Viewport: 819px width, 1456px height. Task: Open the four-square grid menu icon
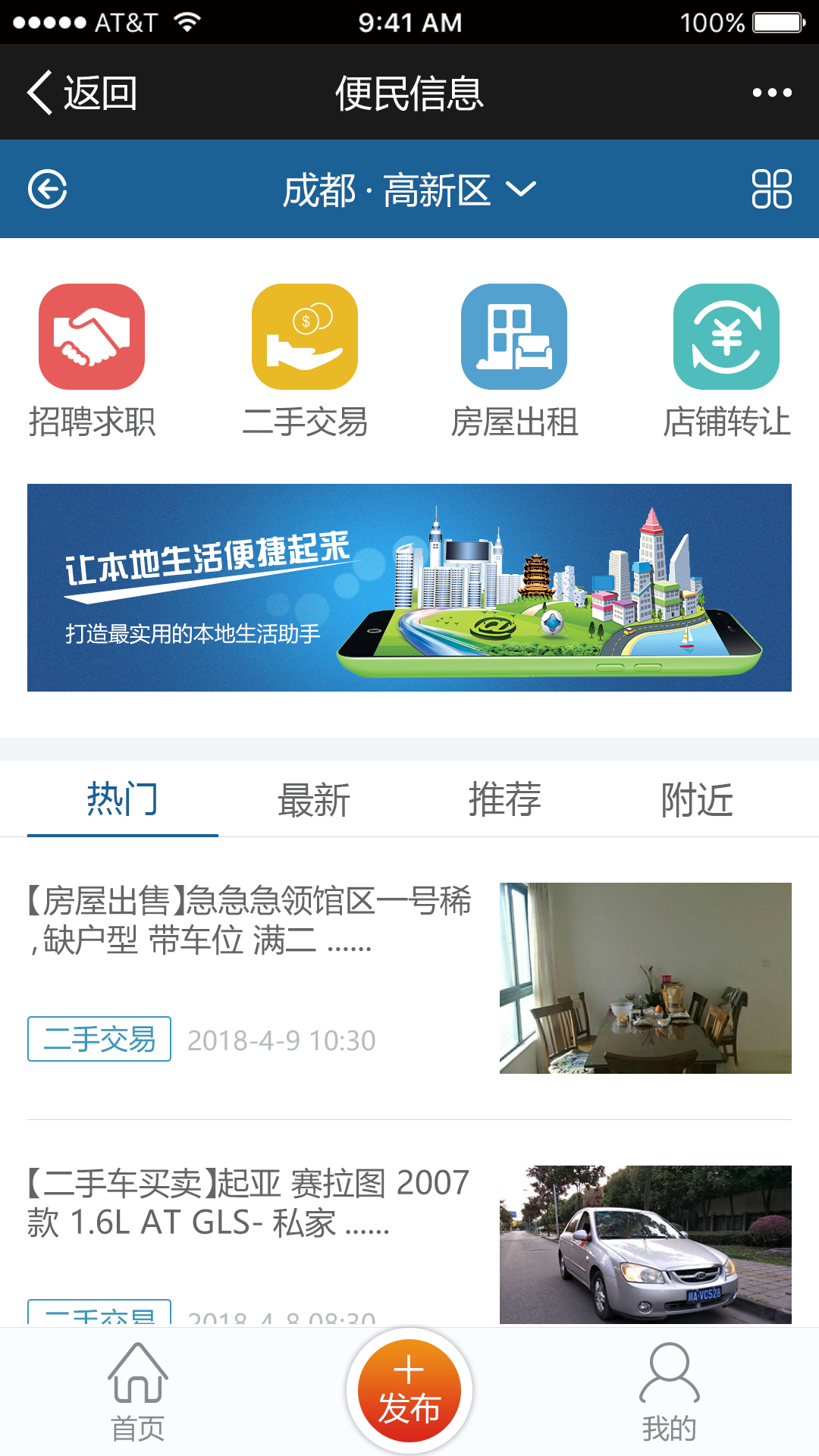tap(771, 189)
